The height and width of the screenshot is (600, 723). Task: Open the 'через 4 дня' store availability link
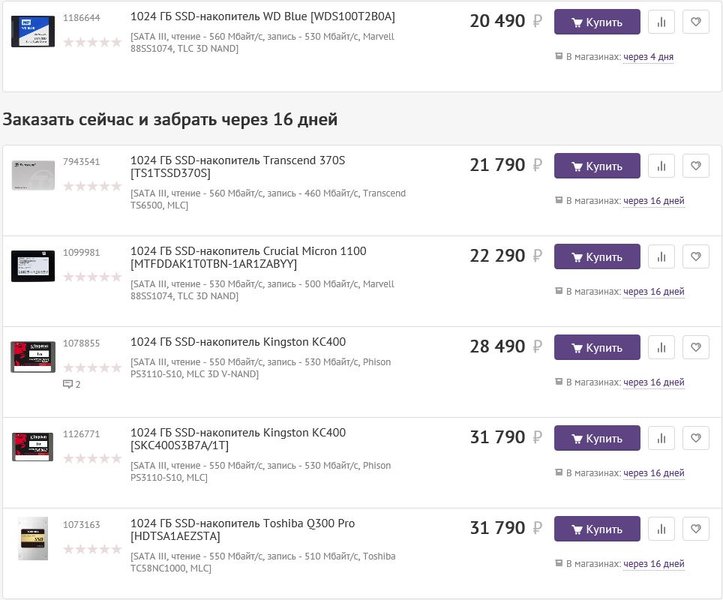point(648,57)
